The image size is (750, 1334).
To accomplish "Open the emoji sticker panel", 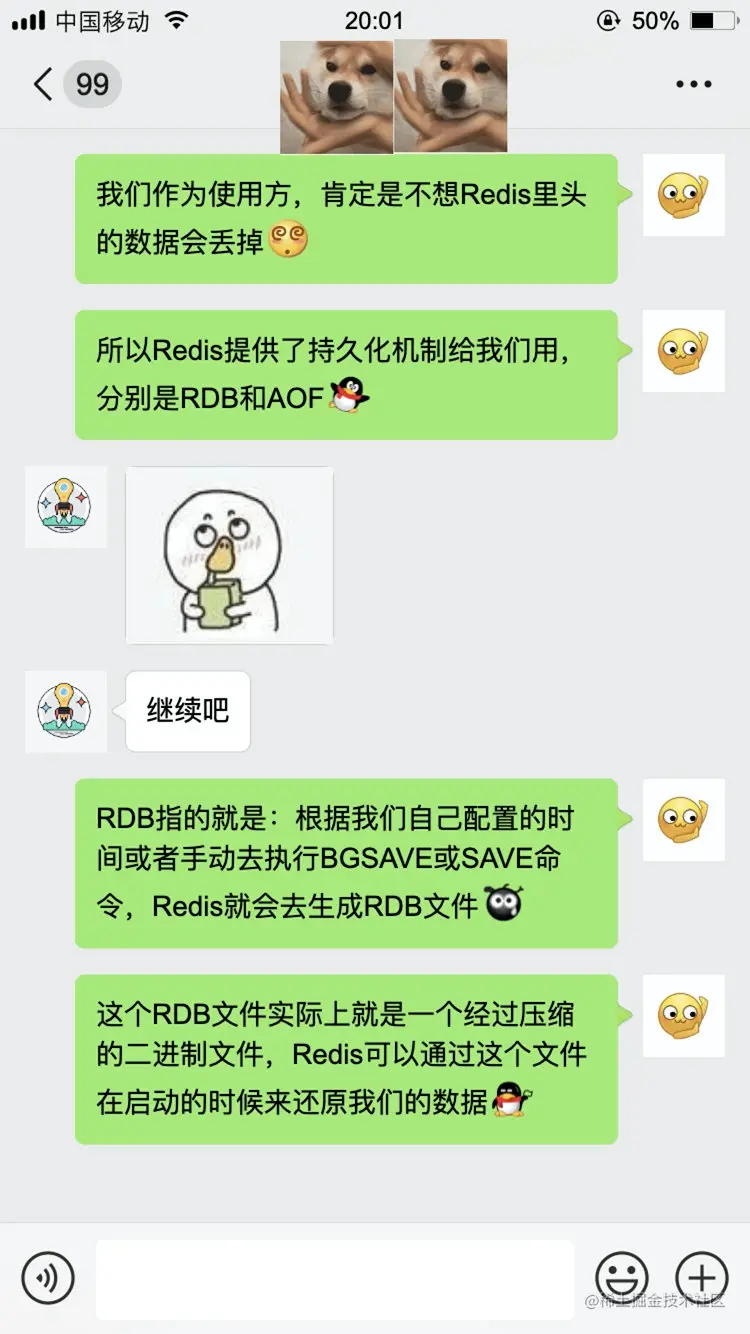I will point(621,1278).
